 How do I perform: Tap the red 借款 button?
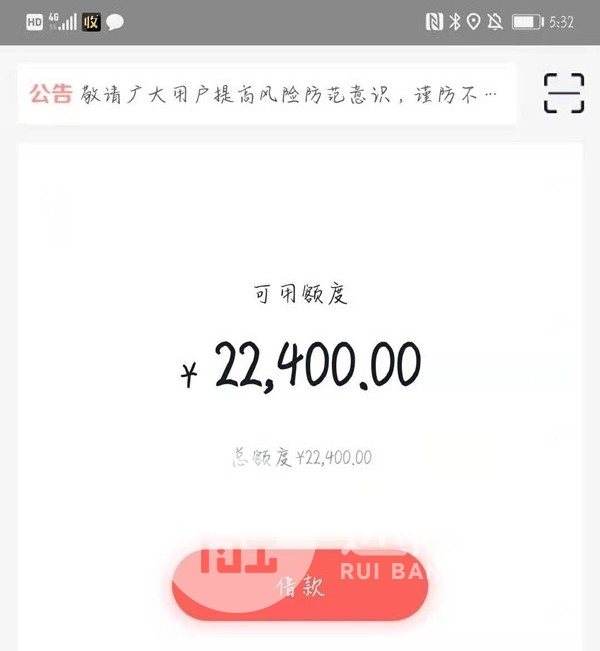pos(300,587)
